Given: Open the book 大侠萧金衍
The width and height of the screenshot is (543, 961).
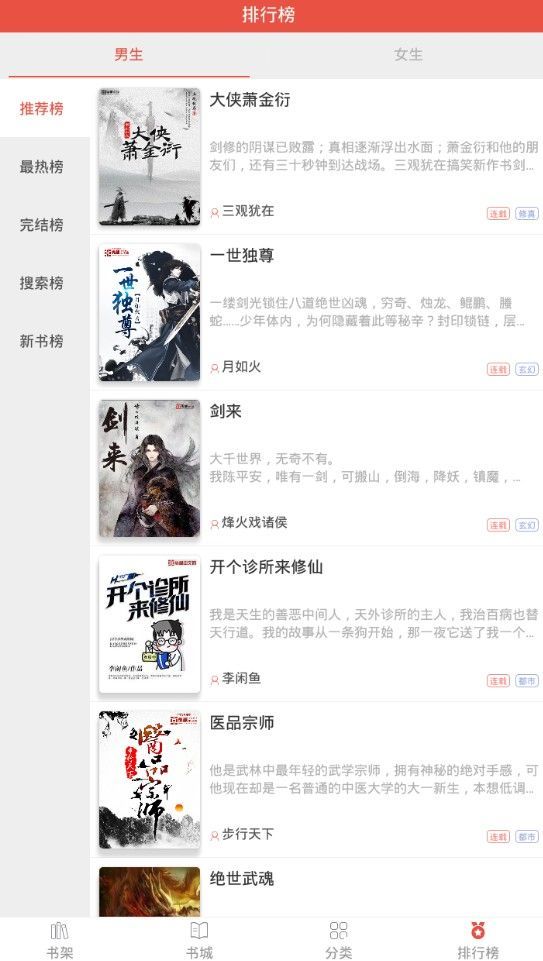Looking at the screenshot, I should coord(317,156).
